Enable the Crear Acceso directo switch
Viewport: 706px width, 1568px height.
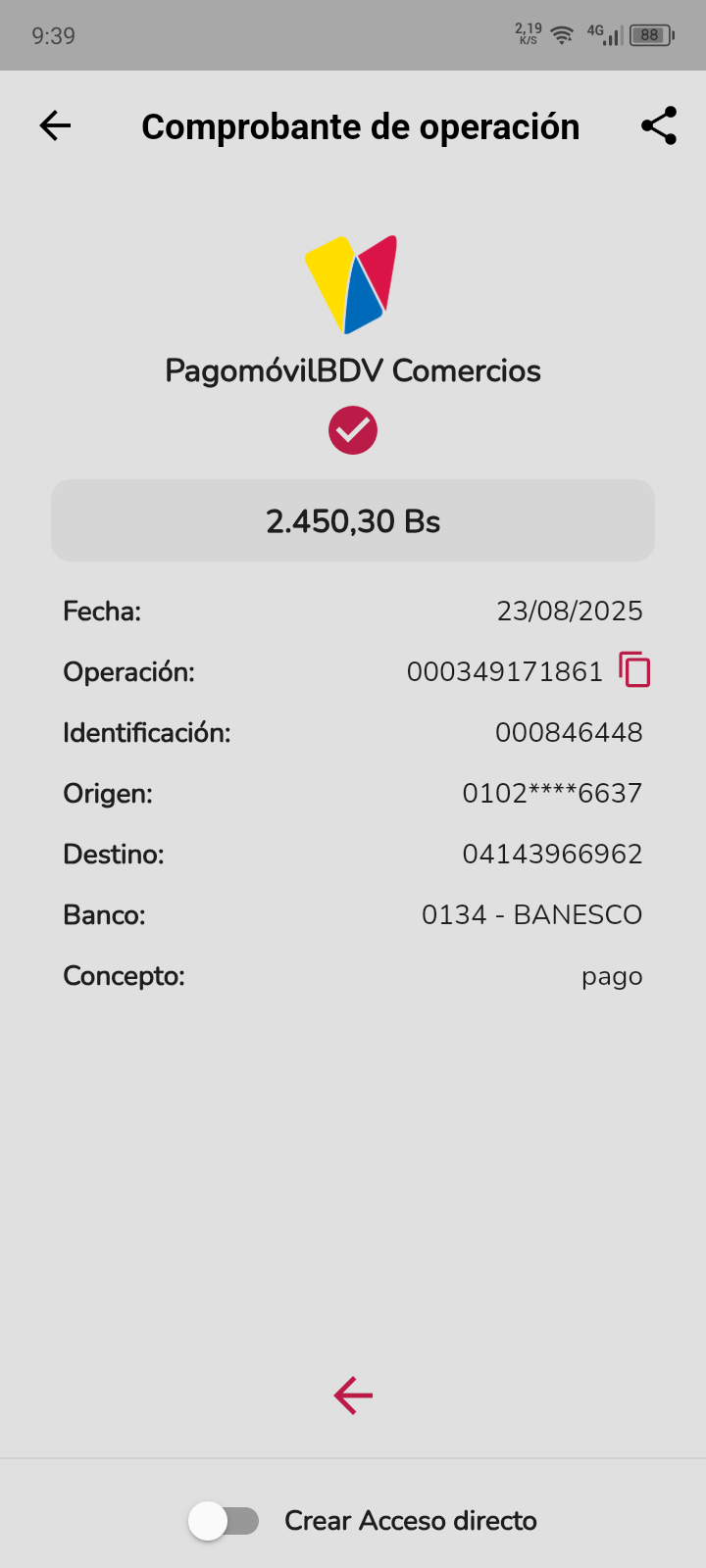pyautogui.click(x=225, y=1521)
